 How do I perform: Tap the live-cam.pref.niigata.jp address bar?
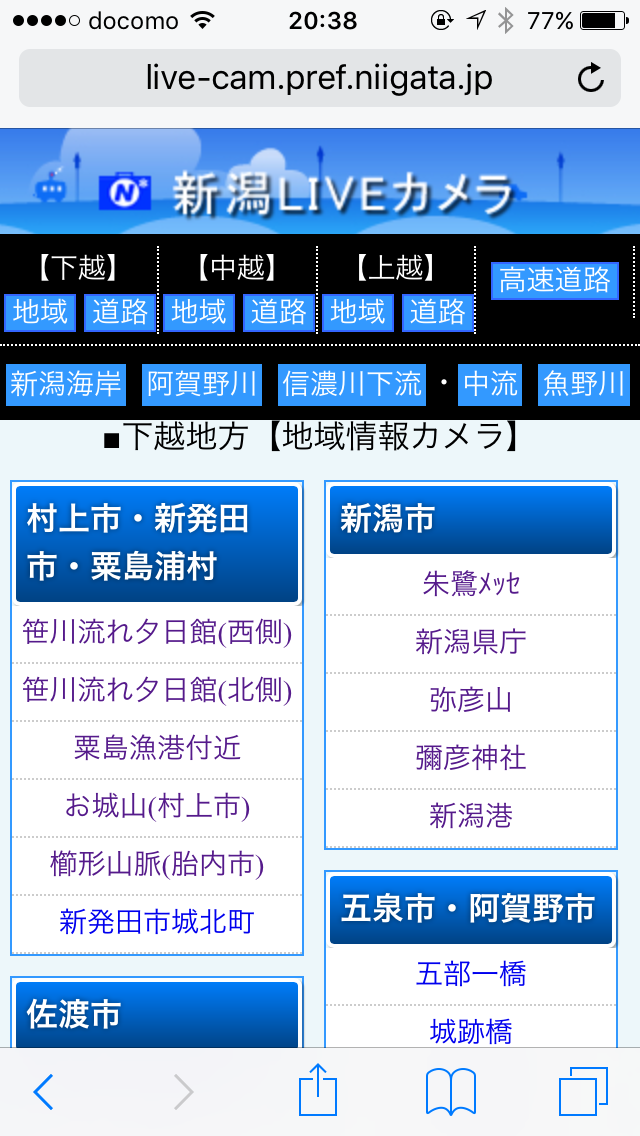coord(320,78)
